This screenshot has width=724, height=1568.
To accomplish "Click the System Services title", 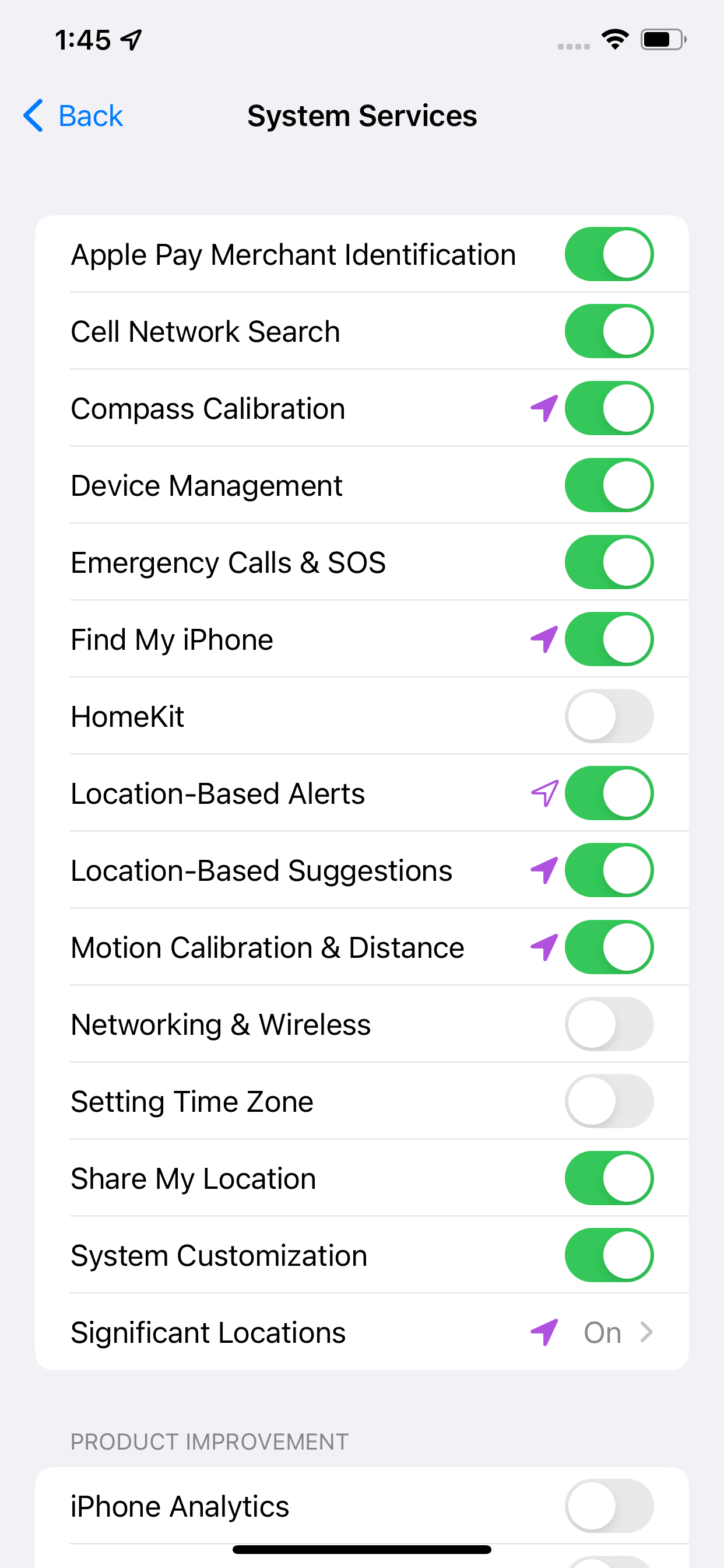I will (x=362, y=116).
